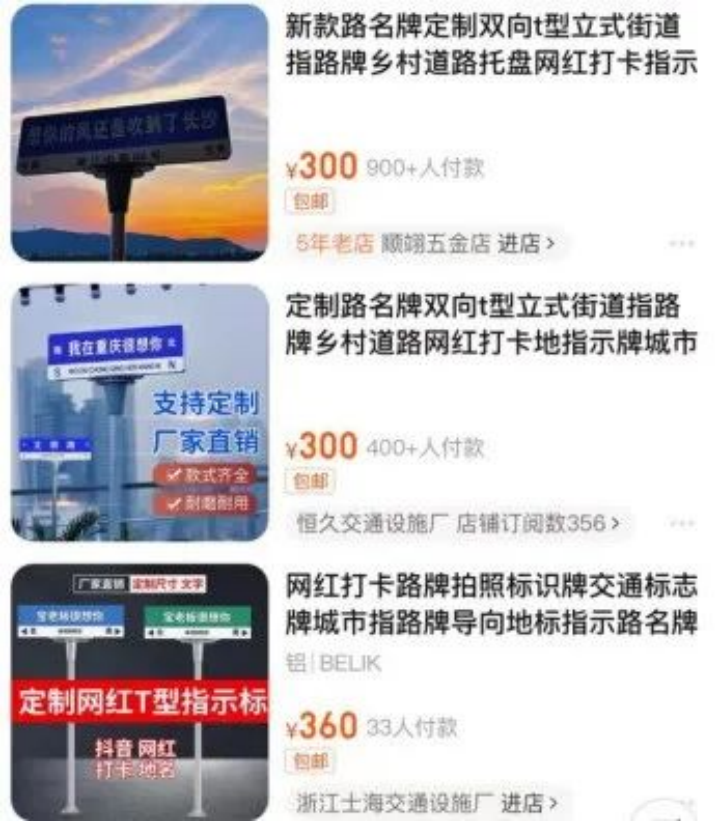The height and width of the screenshot is (821, 720).
Task: Open more options for the 恒久交通设施厂 listing
Action: [x=681, y=522]
